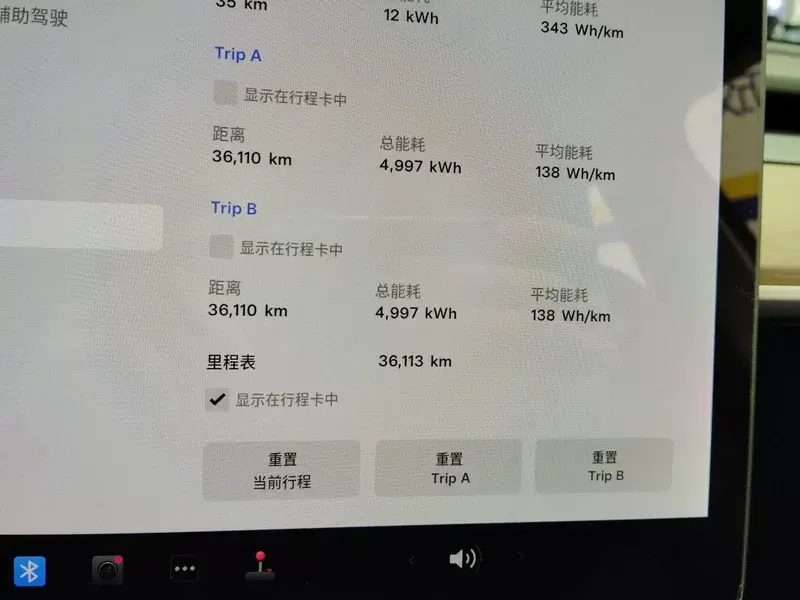Reset Trip A
This screenshot has height=600, width=800.
(x=449, y=468)
